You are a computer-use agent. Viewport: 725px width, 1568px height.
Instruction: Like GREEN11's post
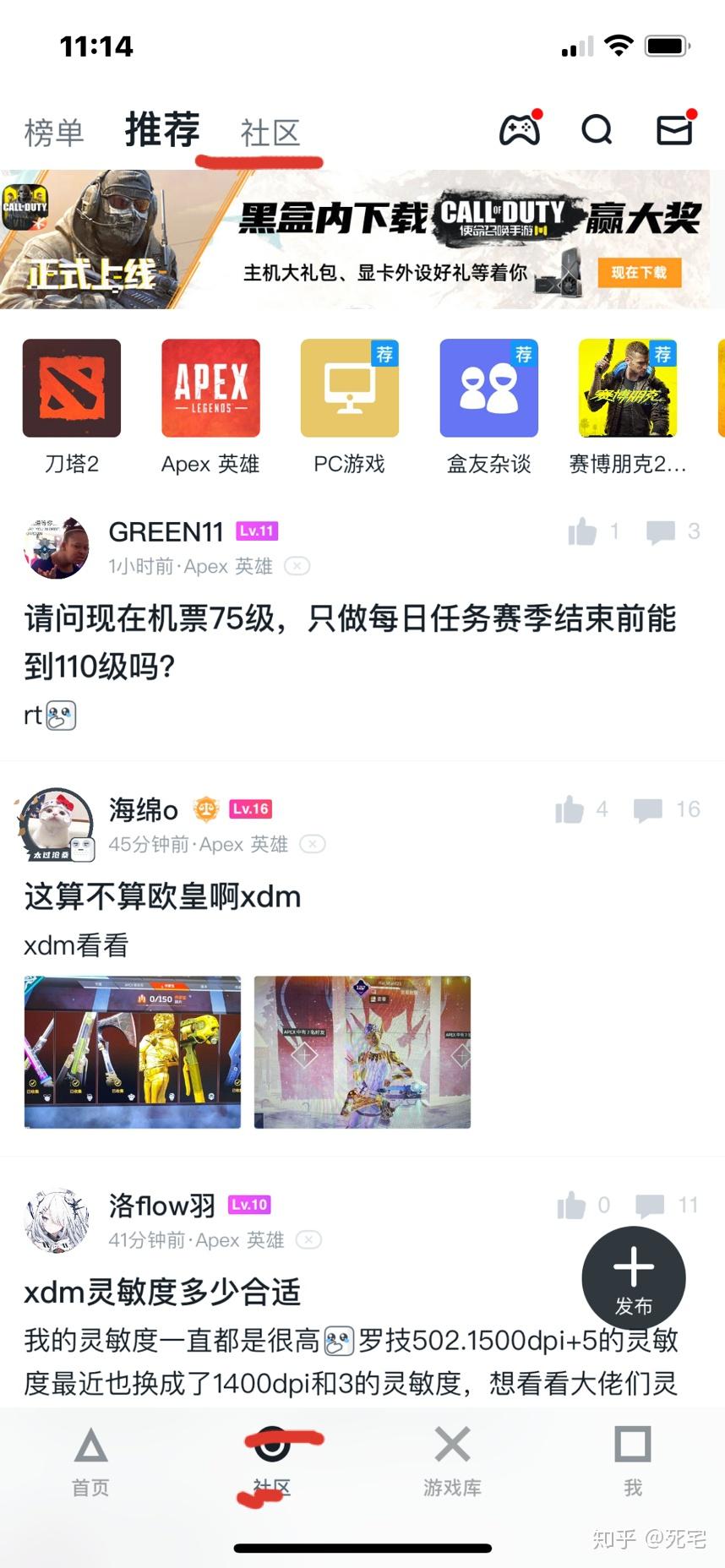point(582,531)
